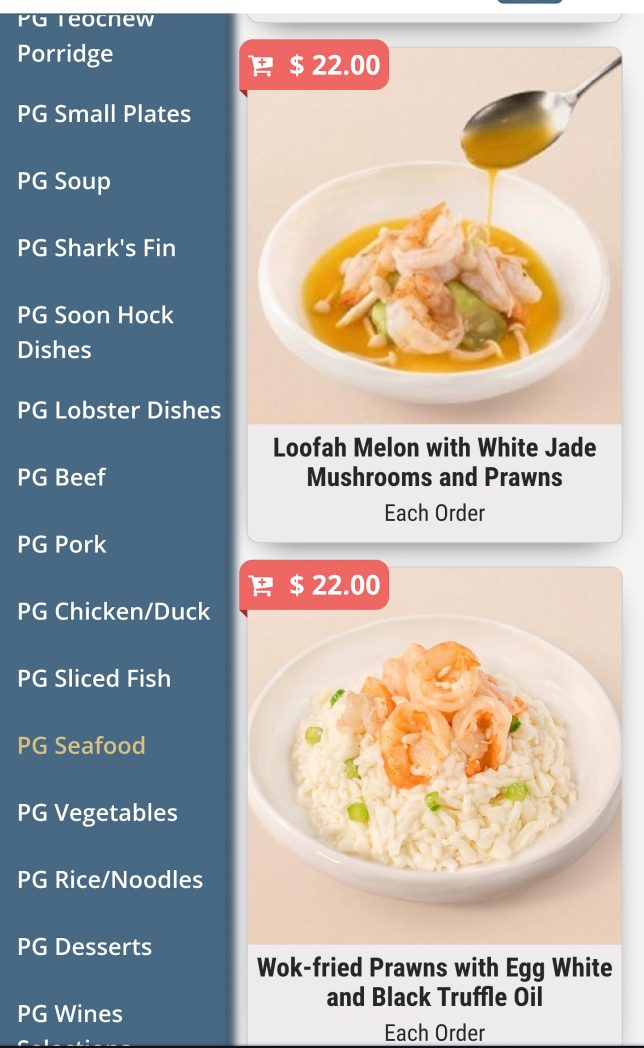The image size is (644, 1048).
Task: Select PG Sliced Fish category
Action: coord(94,678)
